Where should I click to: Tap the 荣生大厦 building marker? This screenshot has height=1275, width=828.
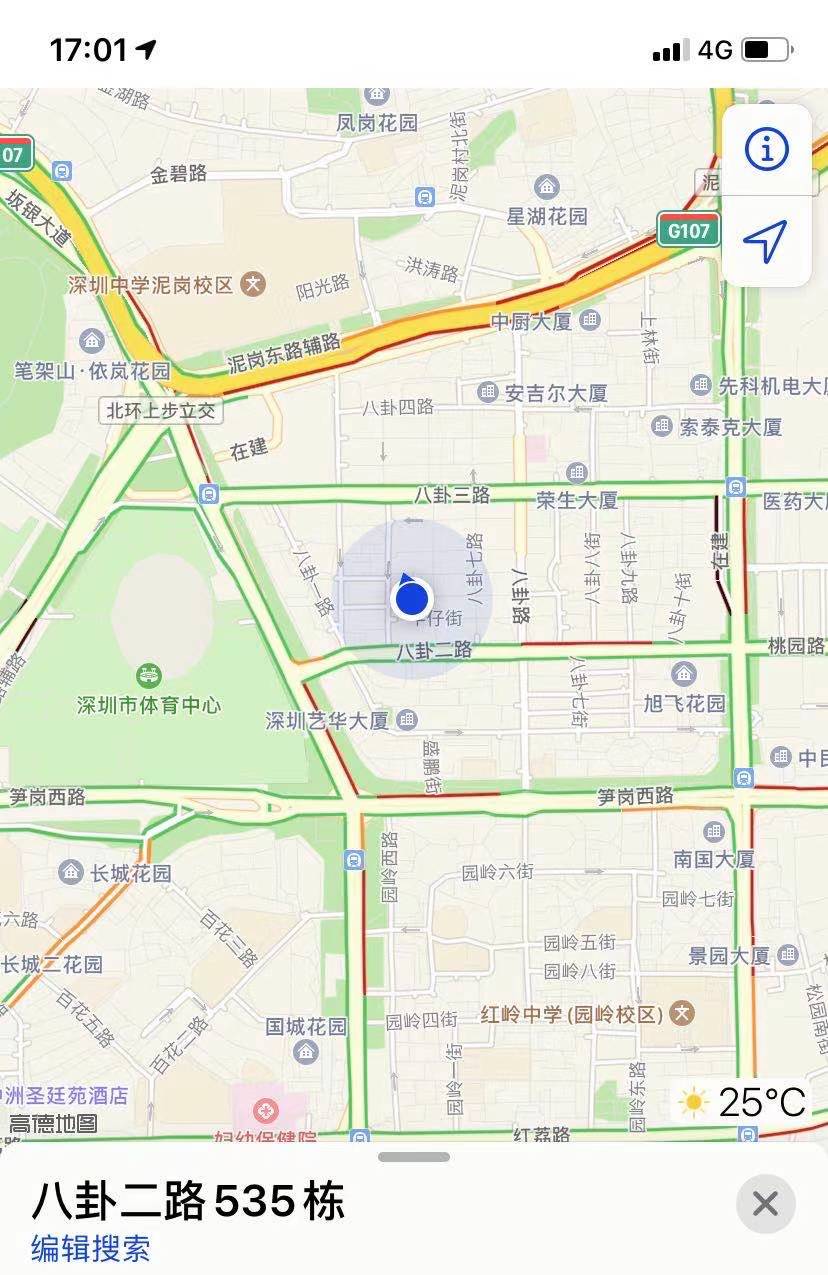[x=576, y=473]
